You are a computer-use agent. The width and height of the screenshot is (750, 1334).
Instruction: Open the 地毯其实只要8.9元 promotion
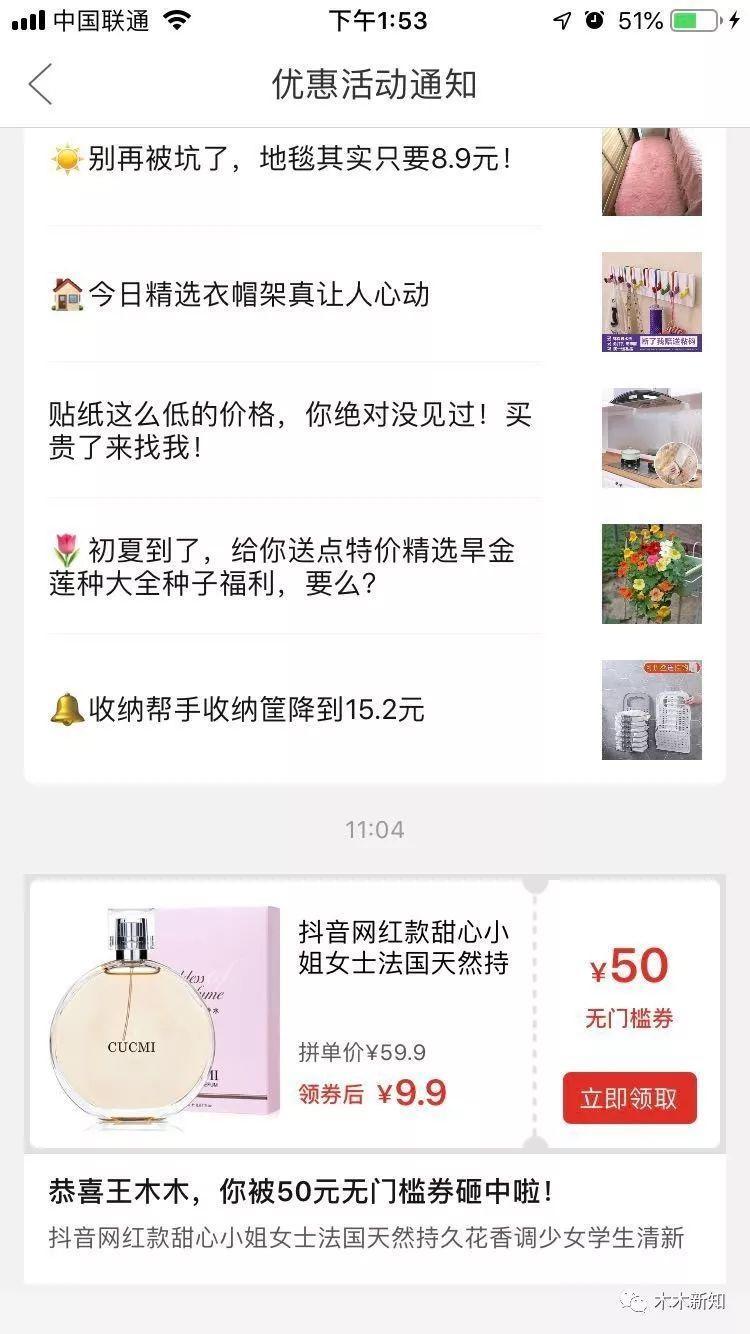coord(298,159)
